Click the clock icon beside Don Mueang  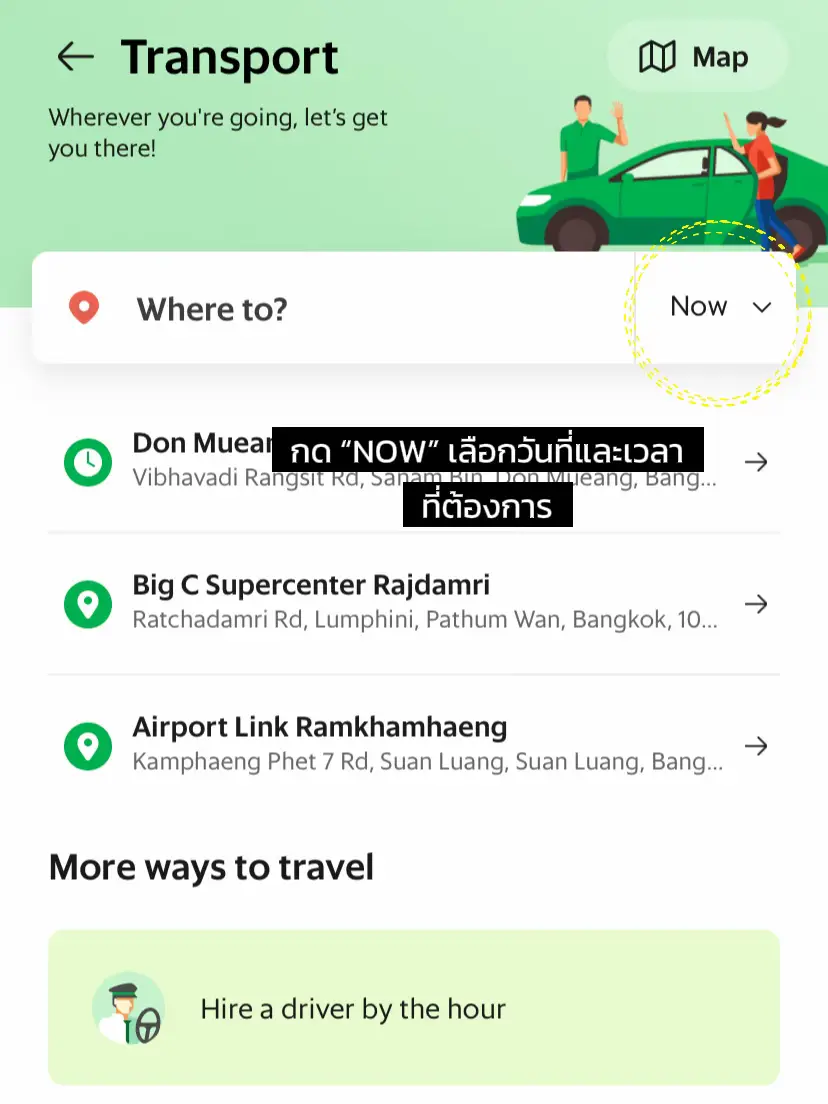87,461
